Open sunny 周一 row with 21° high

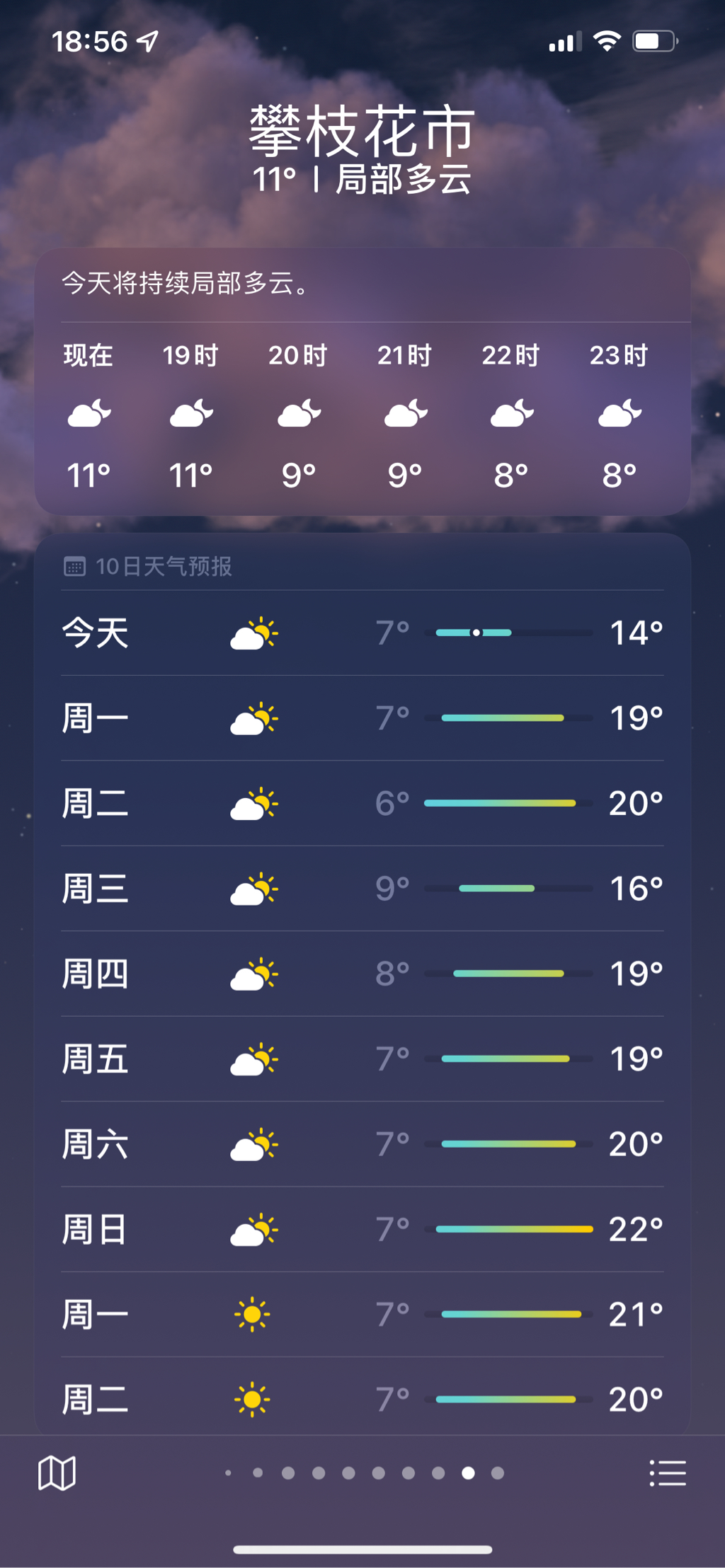[x=362, y=1315]
